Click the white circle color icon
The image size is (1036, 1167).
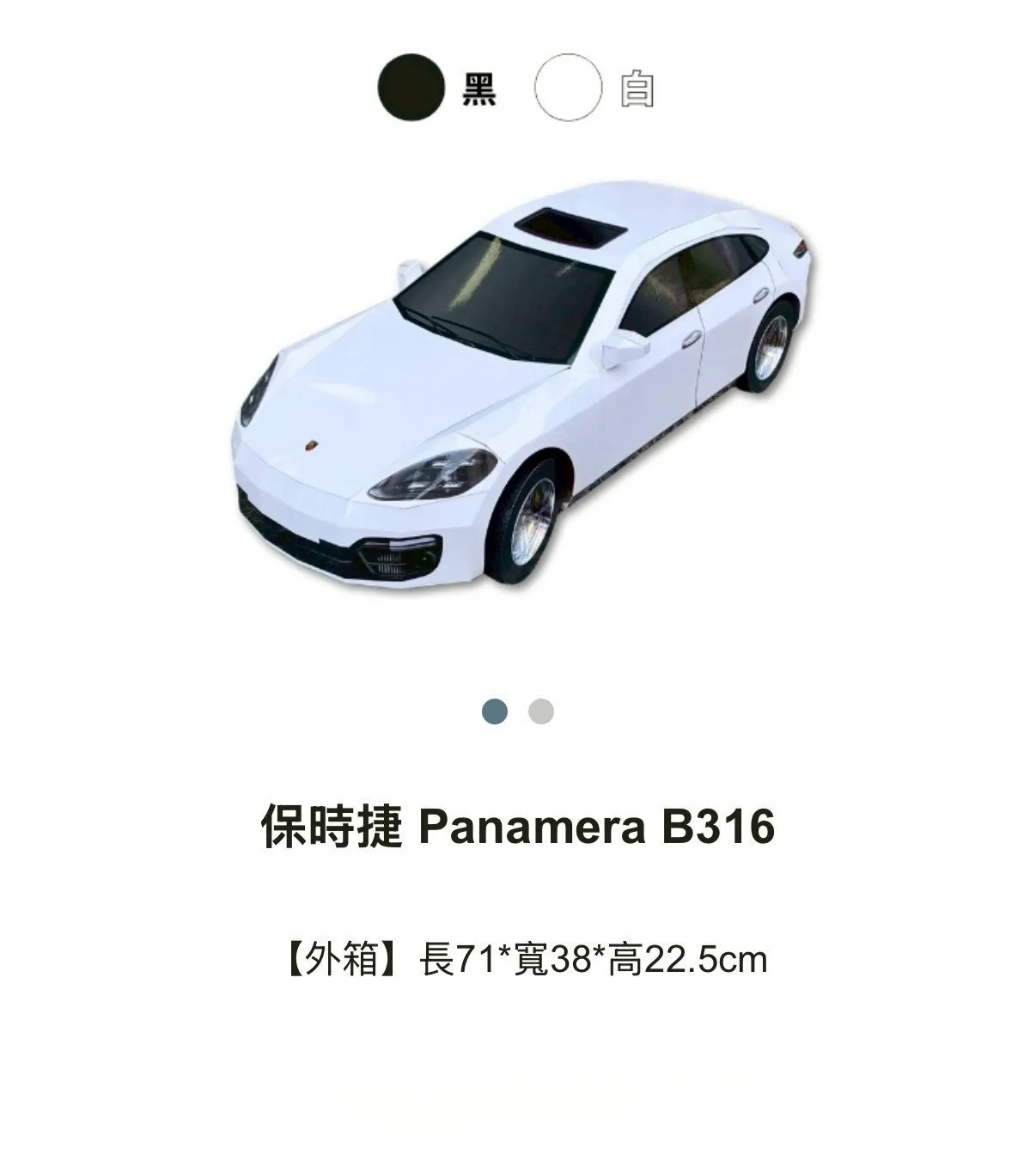pyautogui.click(x=570, y=87)
